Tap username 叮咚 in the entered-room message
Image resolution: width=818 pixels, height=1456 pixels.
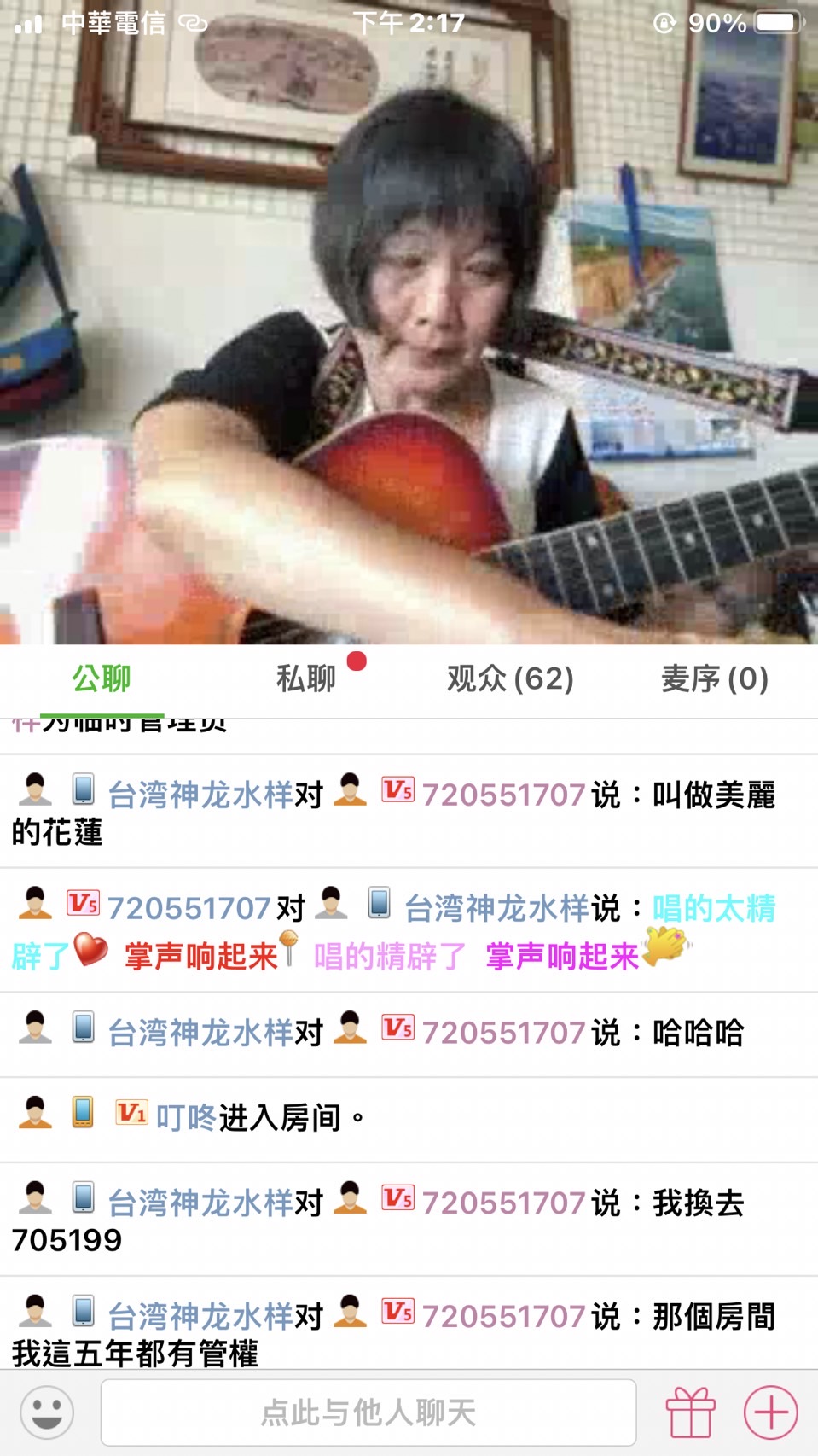pos(186,1117)
